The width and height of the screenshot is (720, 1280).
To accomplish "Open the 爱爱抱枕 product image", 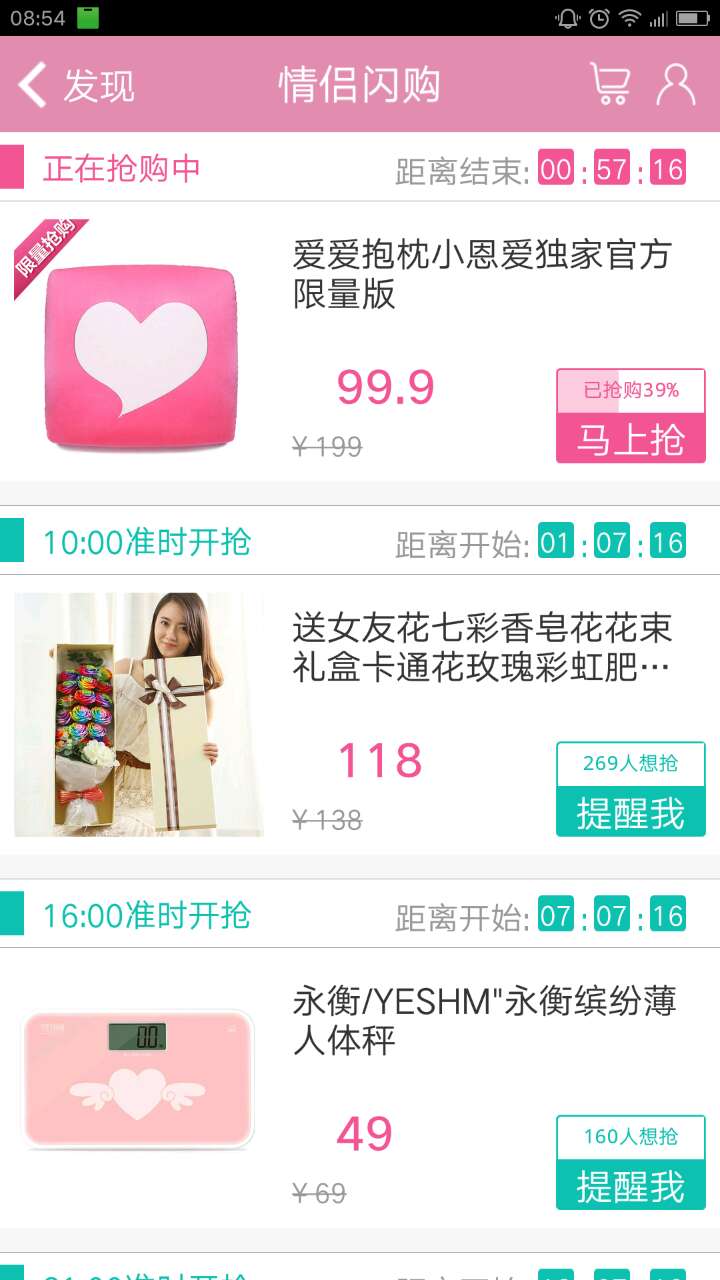I will click(140, 341).
